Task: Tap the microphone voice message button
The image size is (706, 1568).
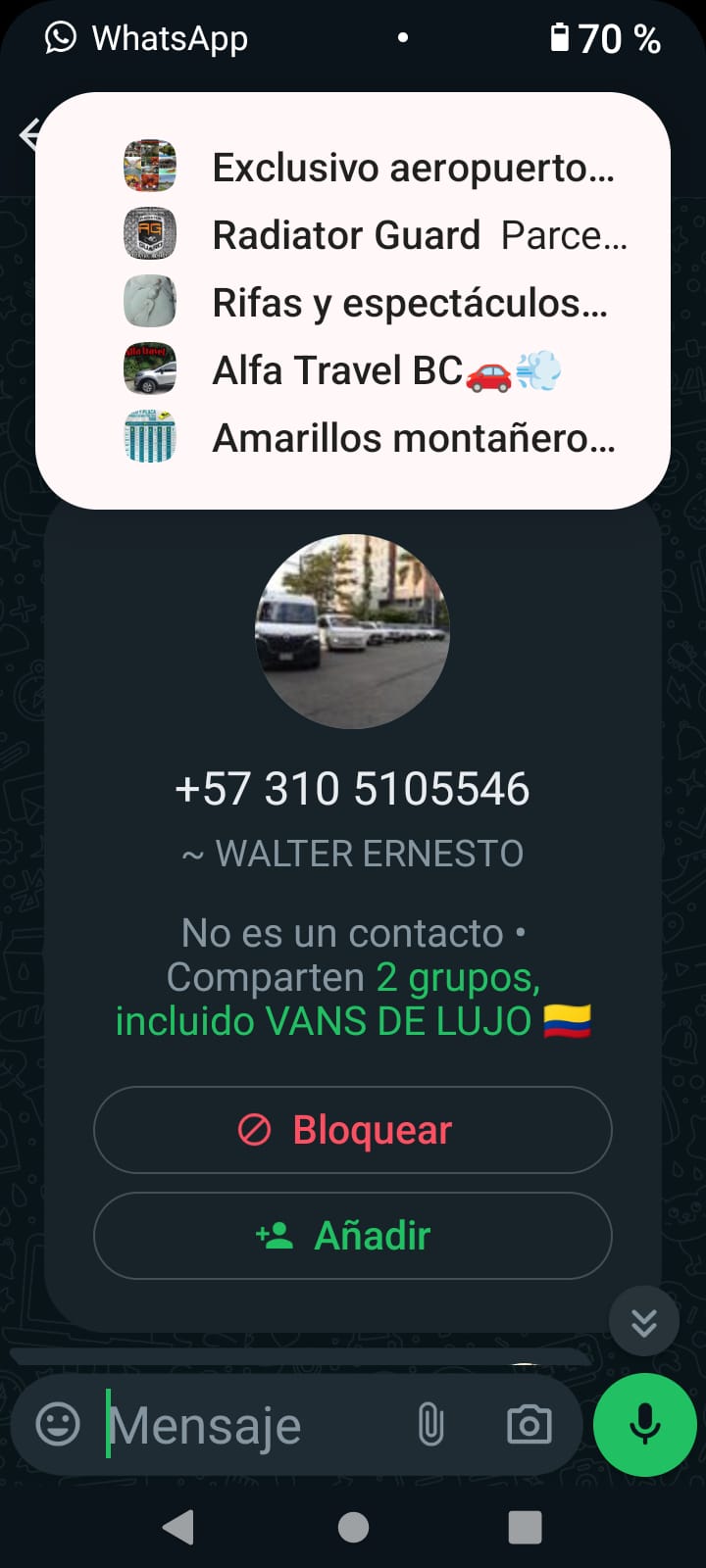Action: 644,1424
